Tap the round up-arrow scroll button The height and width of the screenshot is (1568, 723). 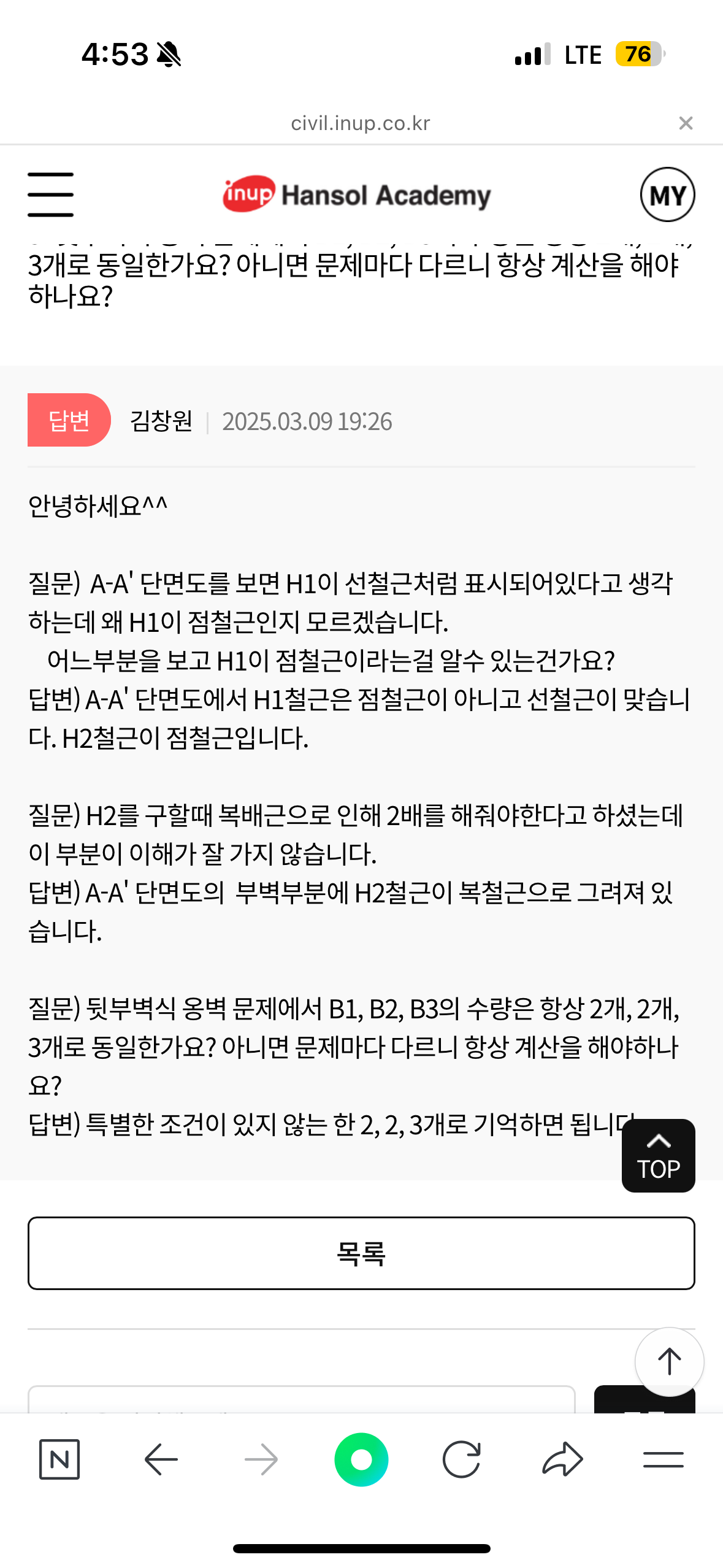pyautogui.click(x=669, y=1362)
